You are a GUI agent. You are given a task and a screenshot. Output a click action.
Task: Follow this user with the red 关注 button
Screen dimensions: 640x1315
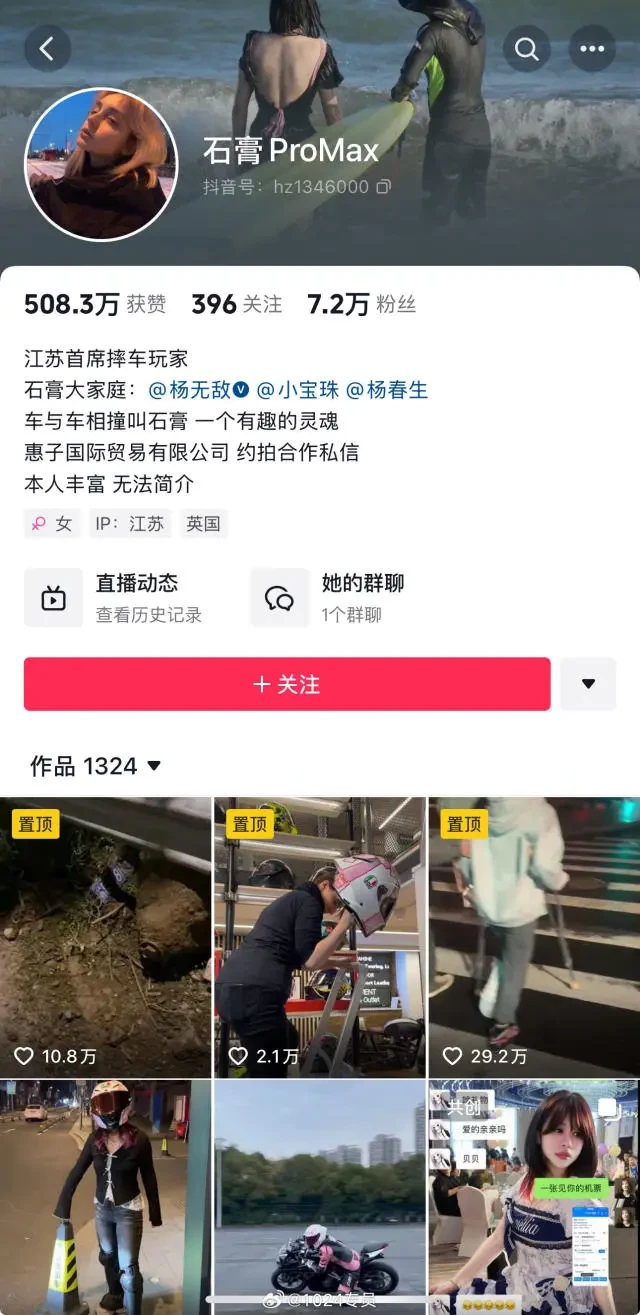[x=287, y=684]
